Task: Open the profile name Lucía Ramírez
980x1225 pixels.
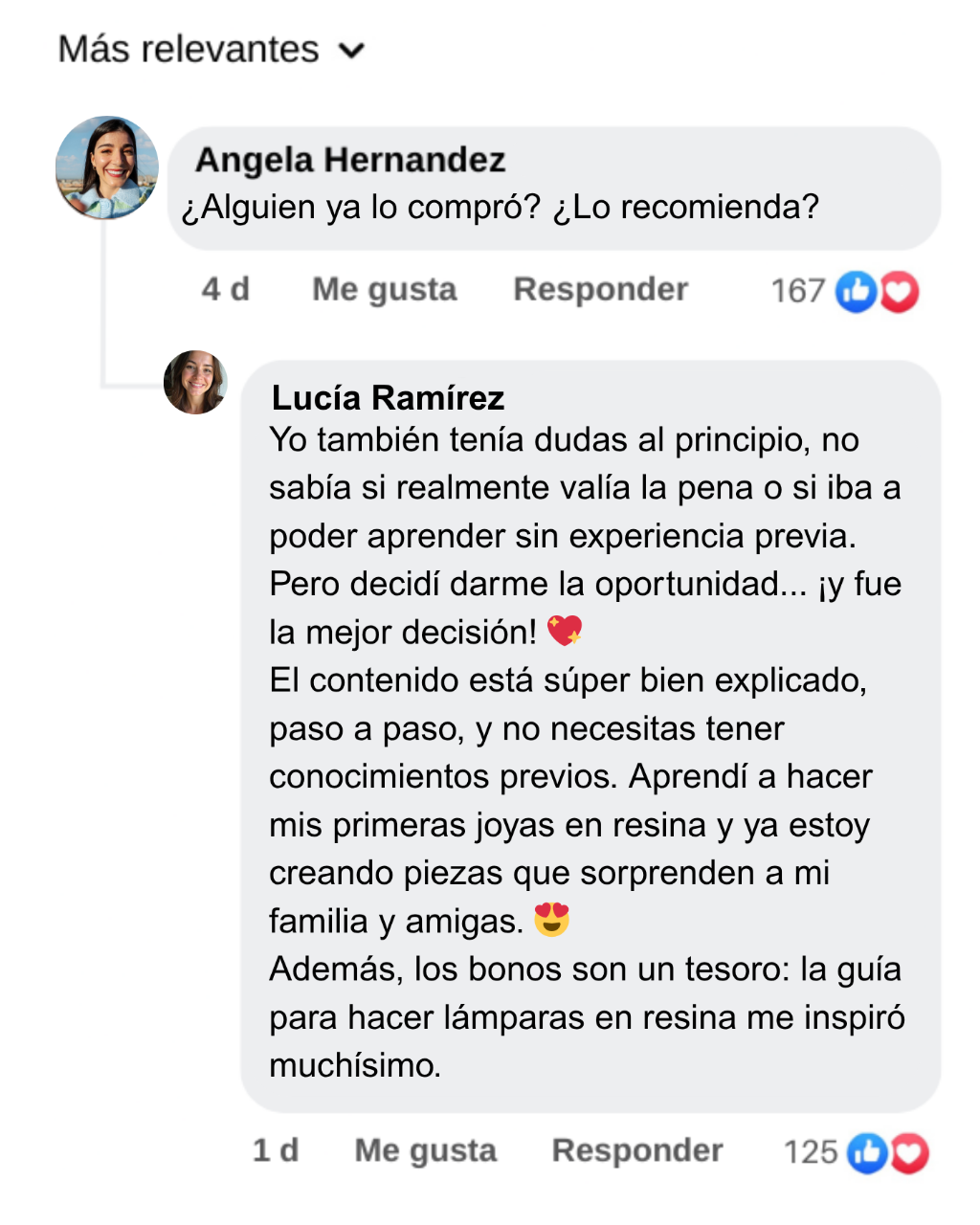Action: coord(388,397)
